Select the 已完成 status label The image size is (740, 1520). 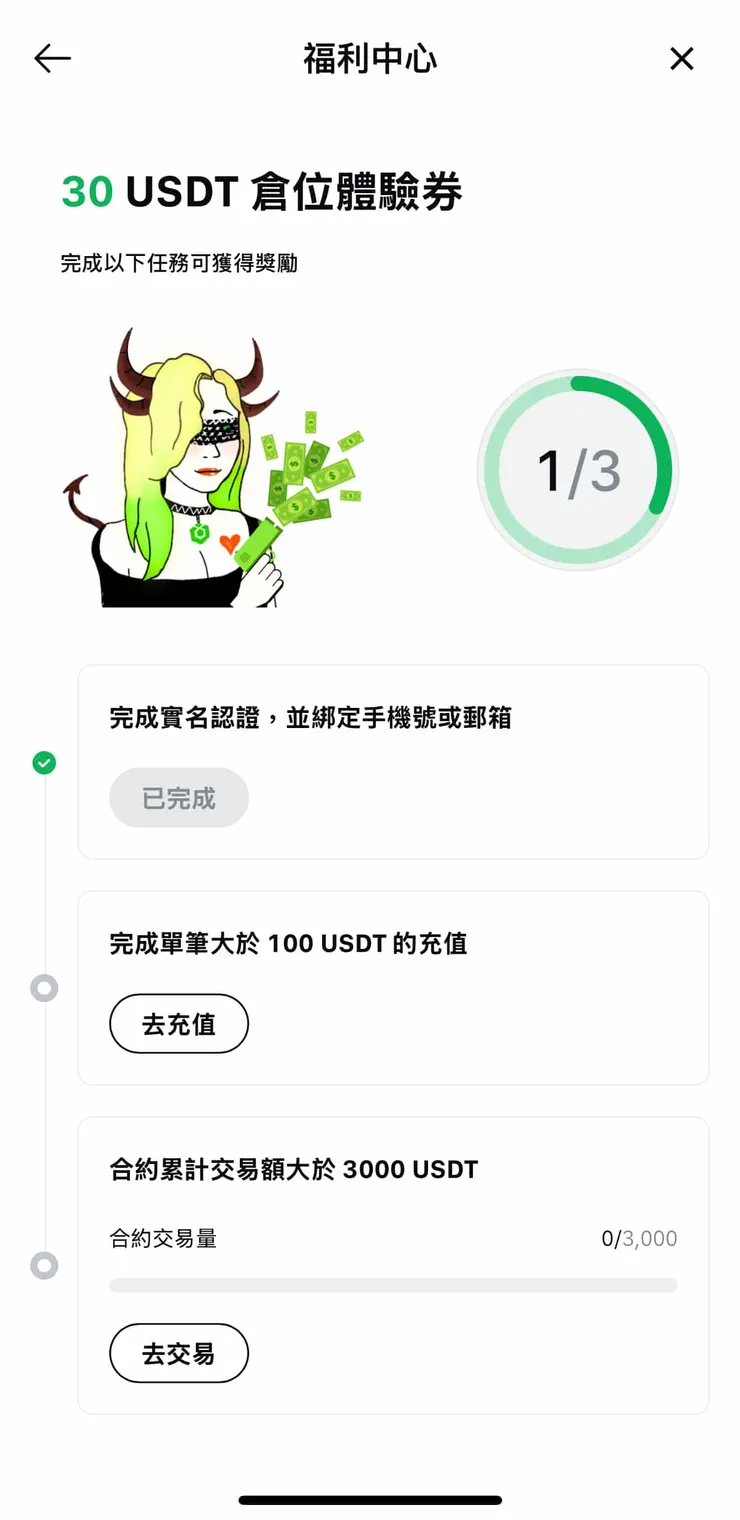click(178, 797)
